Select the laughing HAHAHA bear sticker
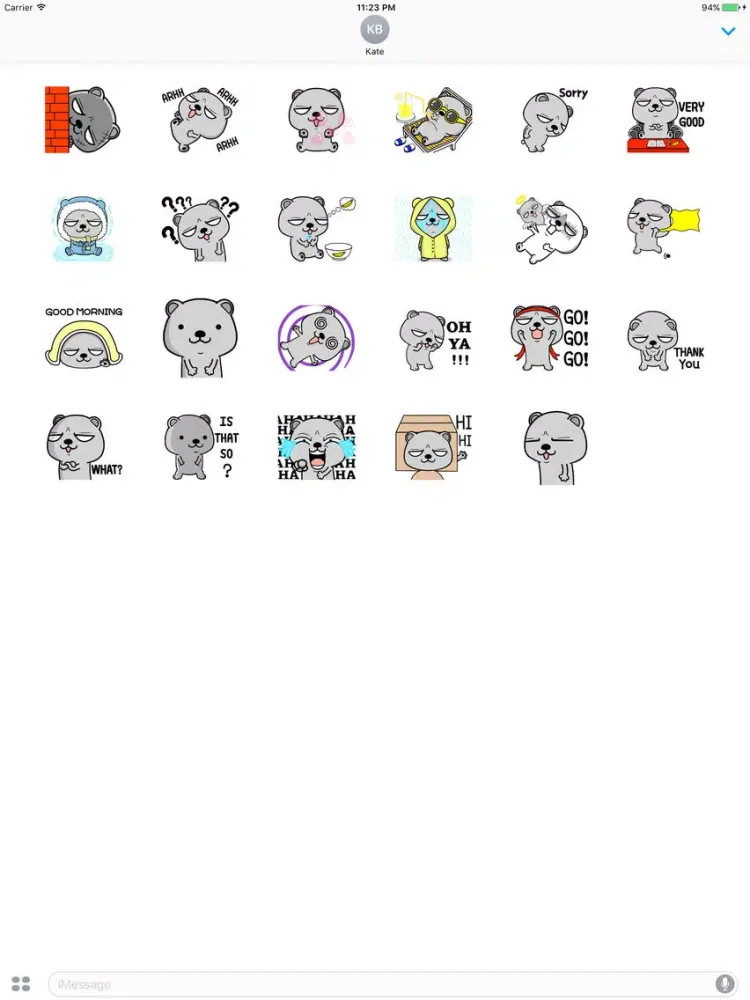The image size is (750, 1000). pos(317,447)
